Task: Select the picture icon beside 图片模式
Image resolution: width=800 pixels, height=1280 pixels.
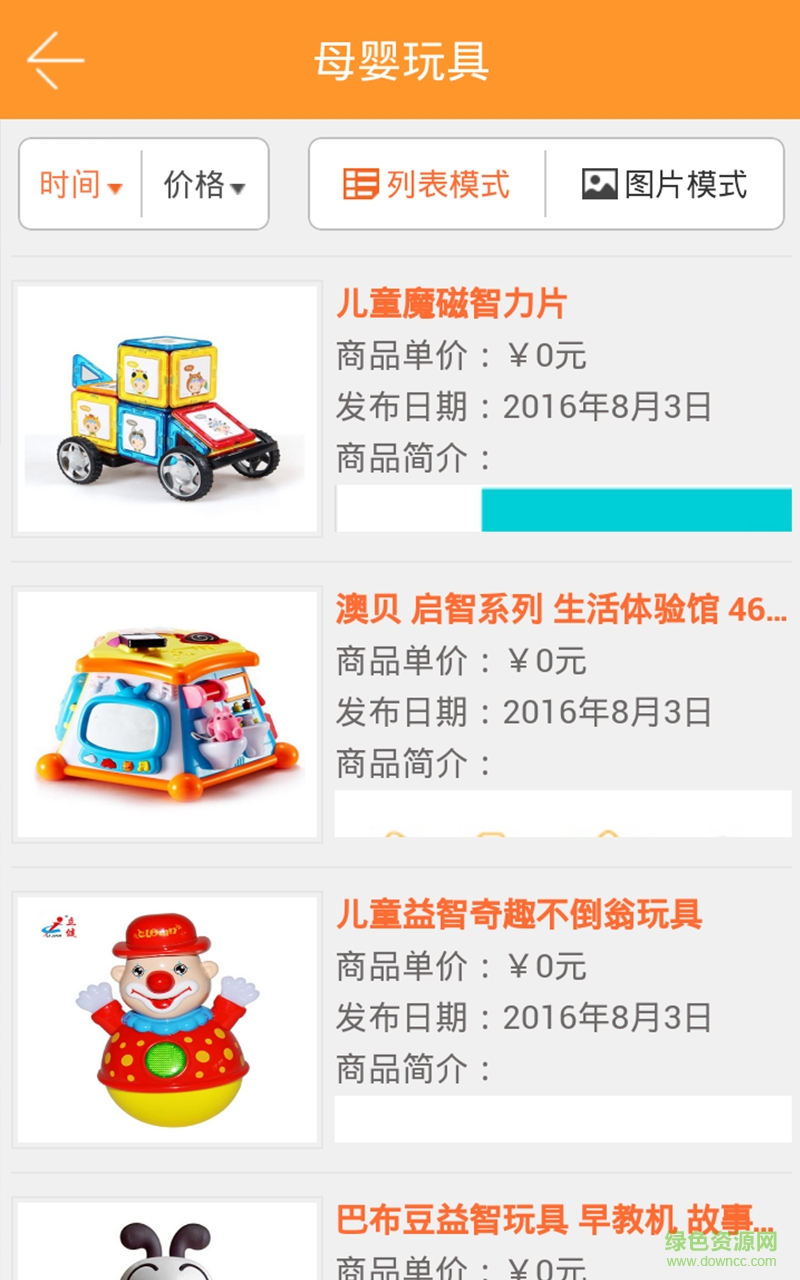Action: click(600, 183)
